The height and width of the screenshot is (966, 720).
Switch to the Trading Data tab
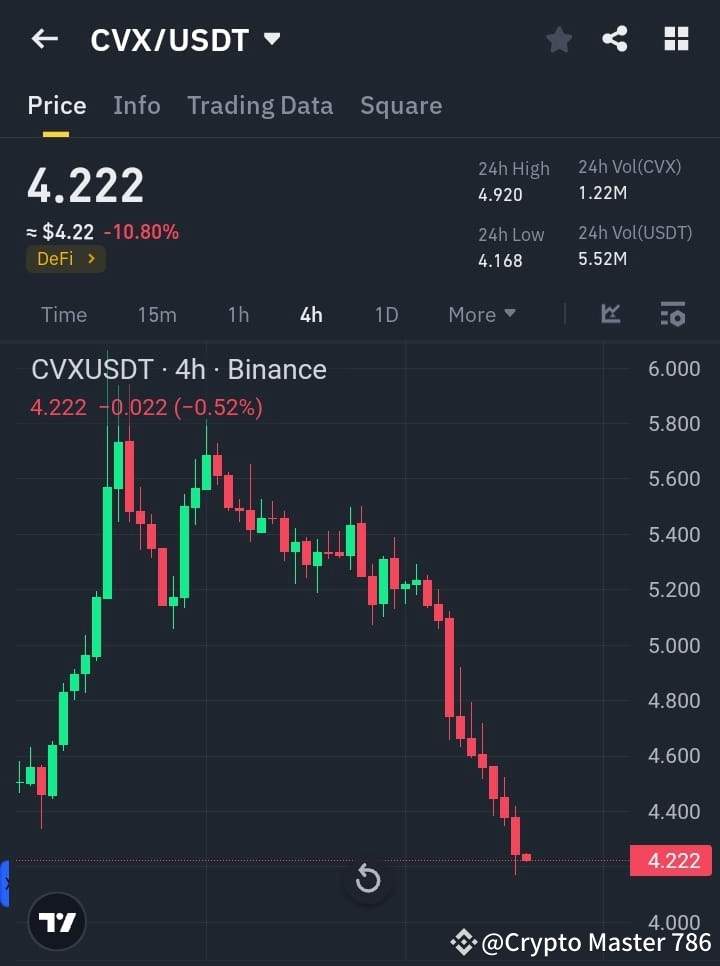pyautogui.click(x=260, y=105)
